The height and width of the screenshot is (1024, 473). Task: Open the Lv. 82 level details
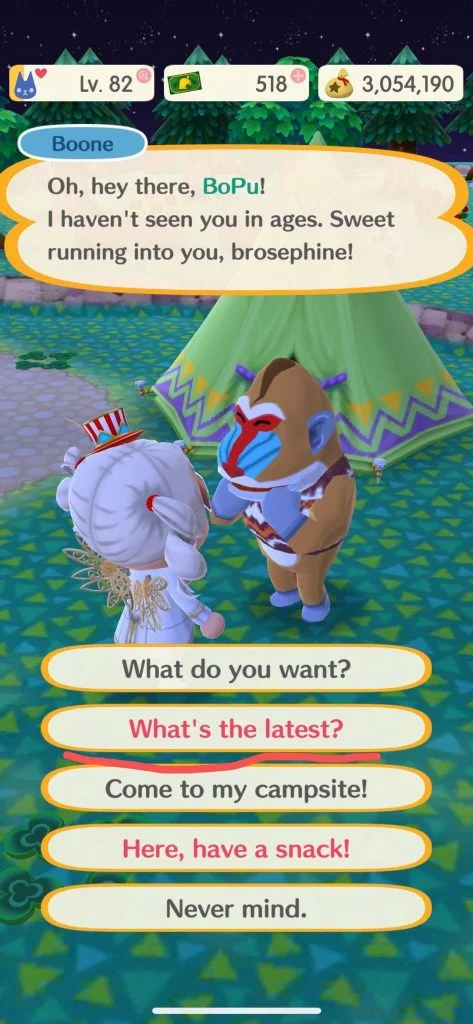82,83
